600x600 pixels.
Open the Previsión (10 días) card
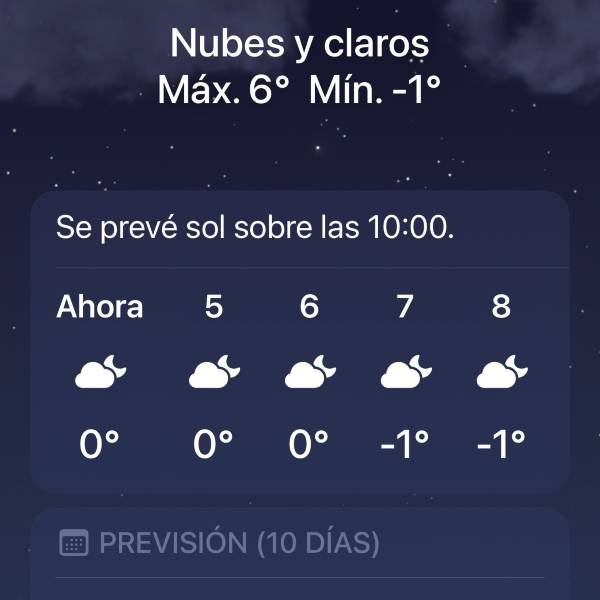coord(300,546)
